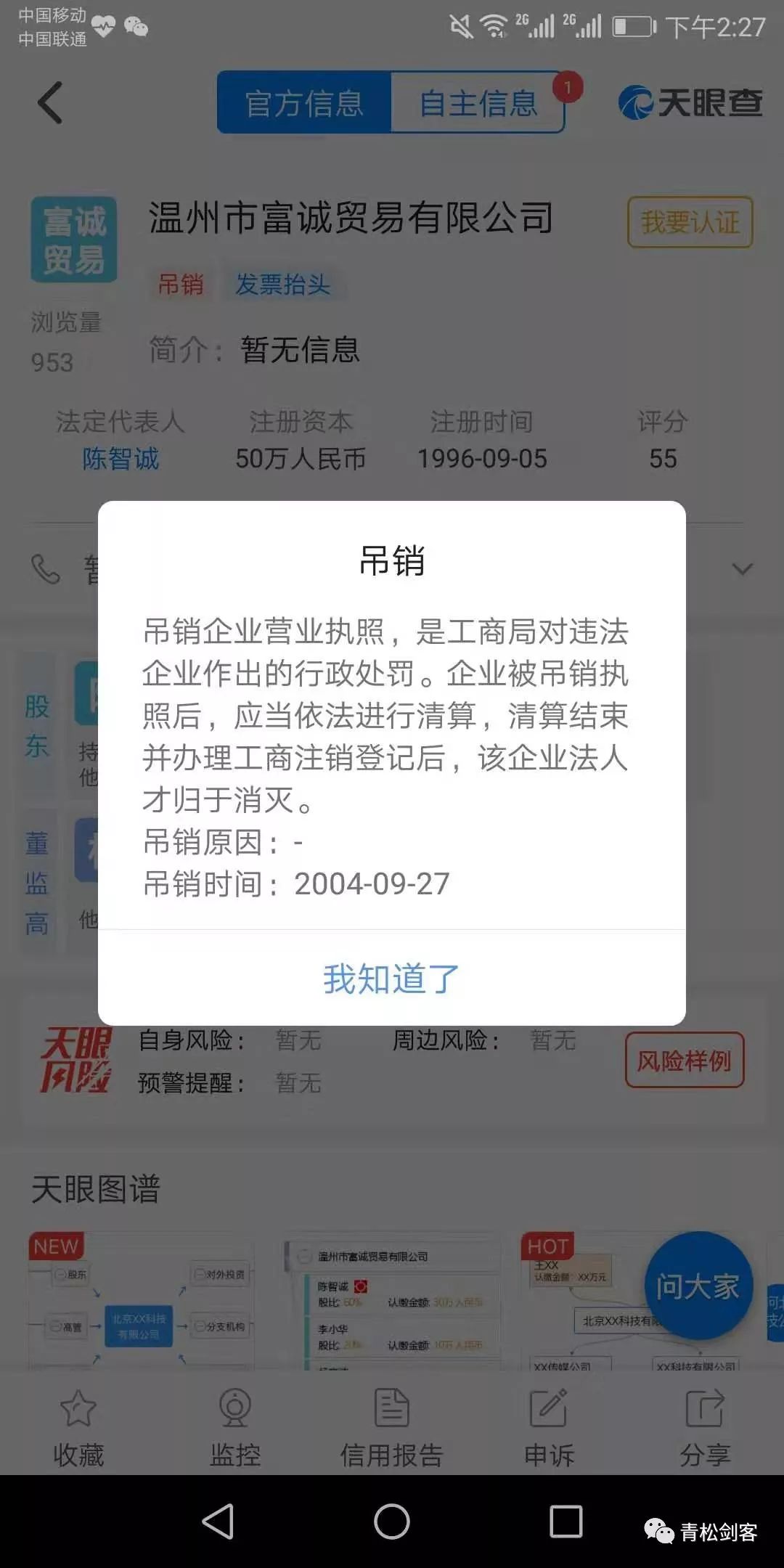Switch to the 官方信息 tab
Image resolution: width=784 pixels, height=1568 pixels.
coord(304,103)
